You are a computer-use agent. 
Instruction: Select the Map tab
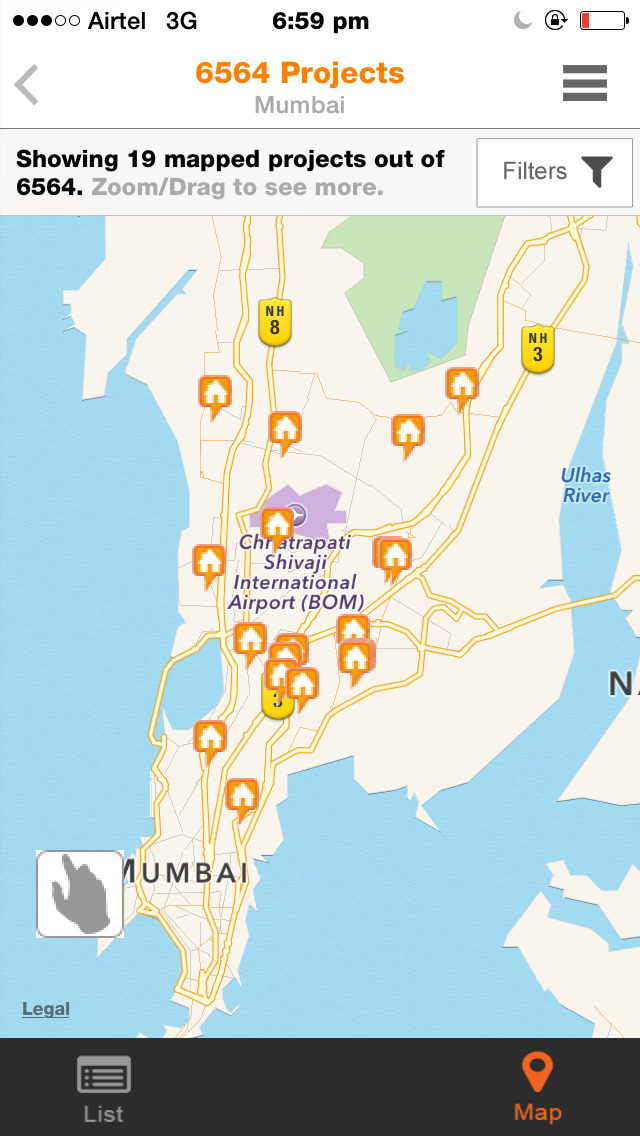[538, 1088]
